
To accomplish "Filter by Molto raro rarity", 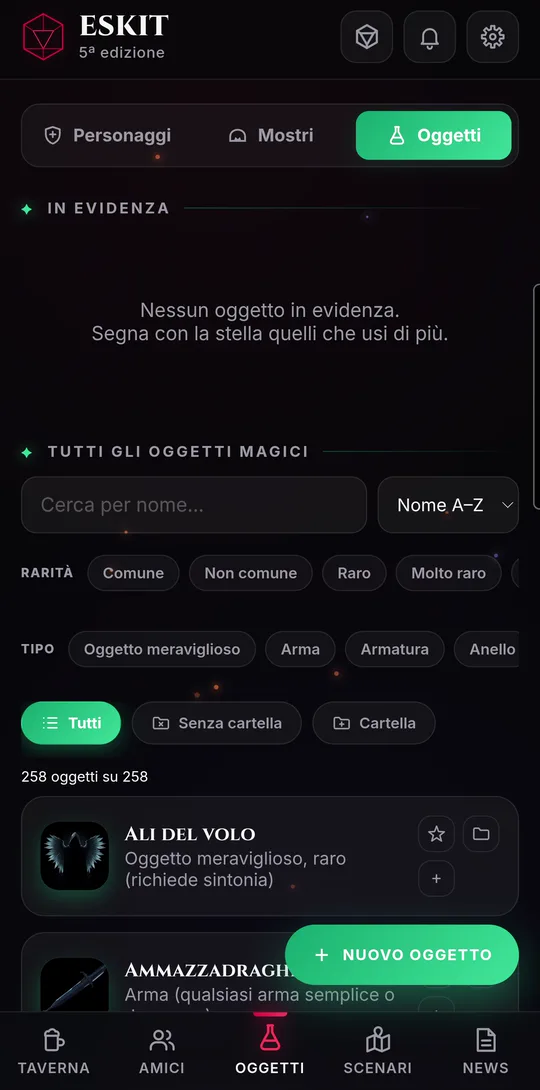I will click(448, 573).
